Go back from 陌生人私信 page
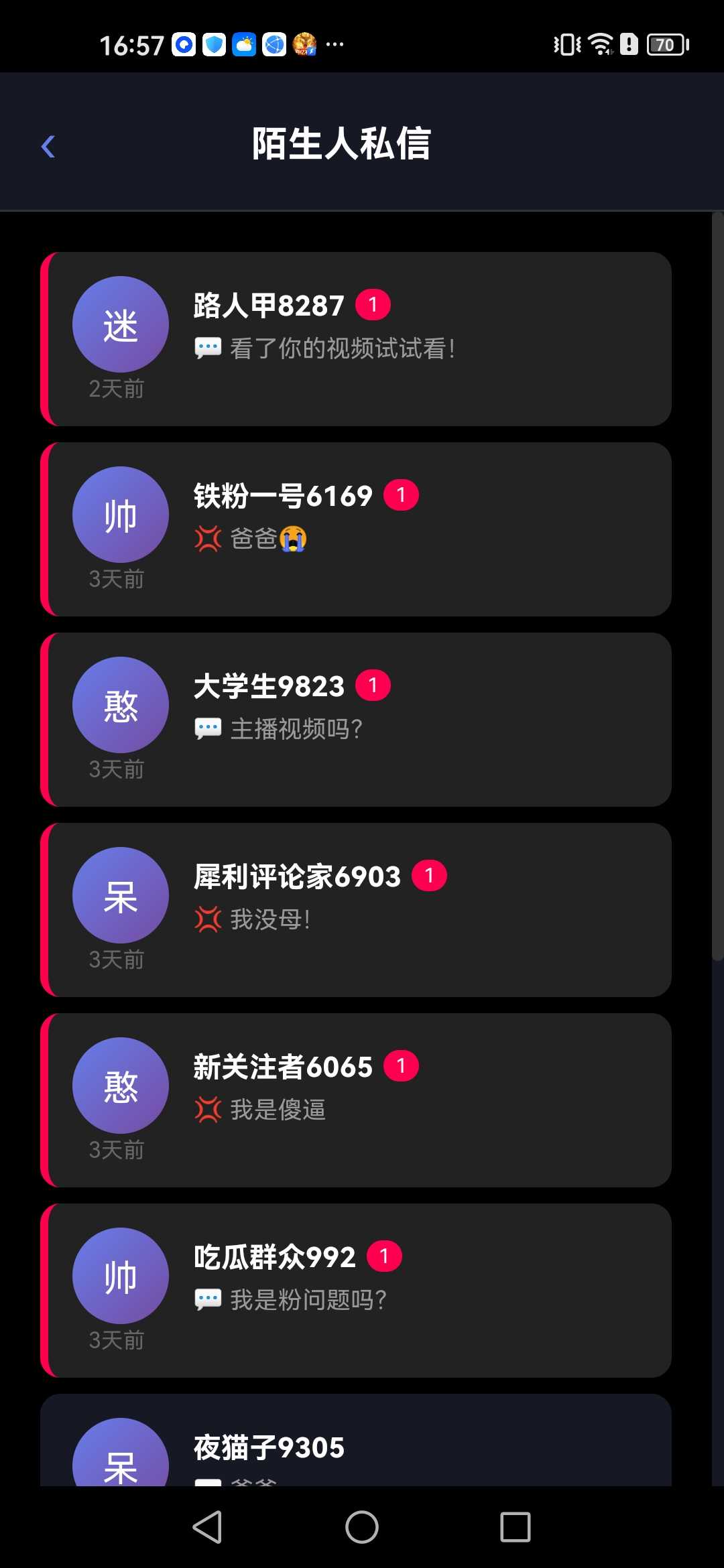724x1568 pixels. tap(48, 146)
